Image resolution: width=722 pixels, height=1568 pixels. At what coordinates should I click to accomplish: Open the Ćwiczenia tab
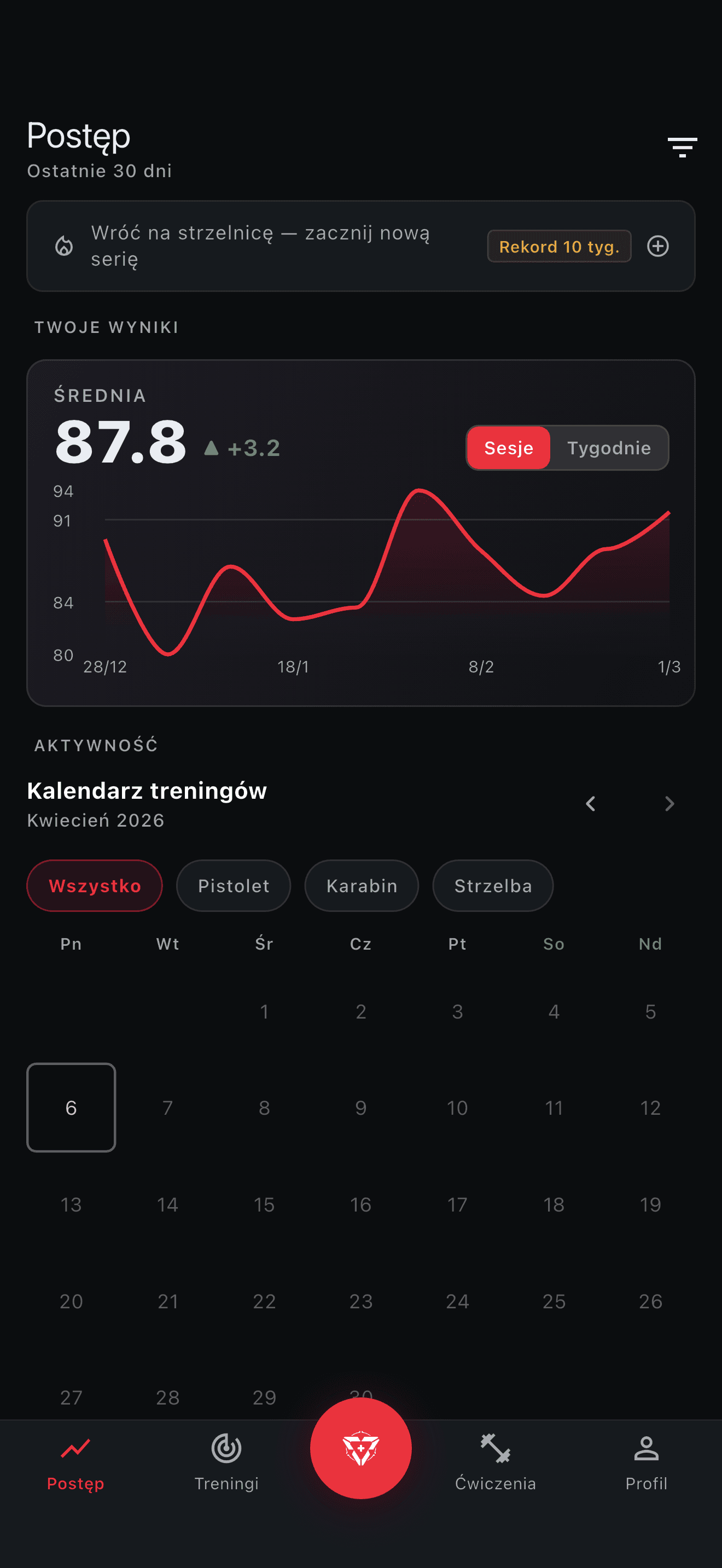point(494,1467)
